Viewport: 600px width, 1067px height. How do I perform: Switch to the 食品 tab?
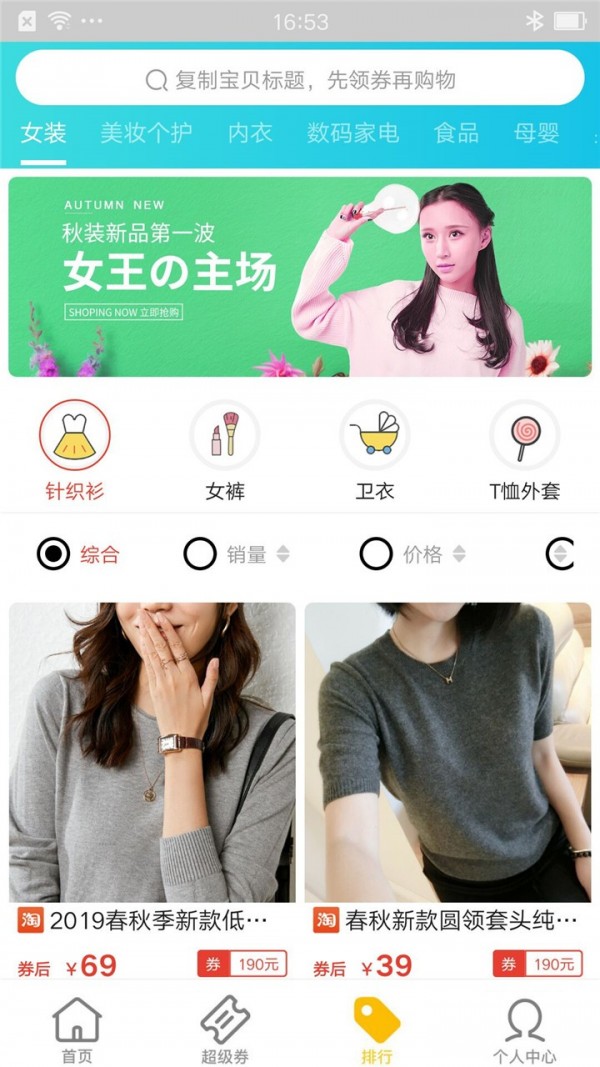tap(456, 133)
